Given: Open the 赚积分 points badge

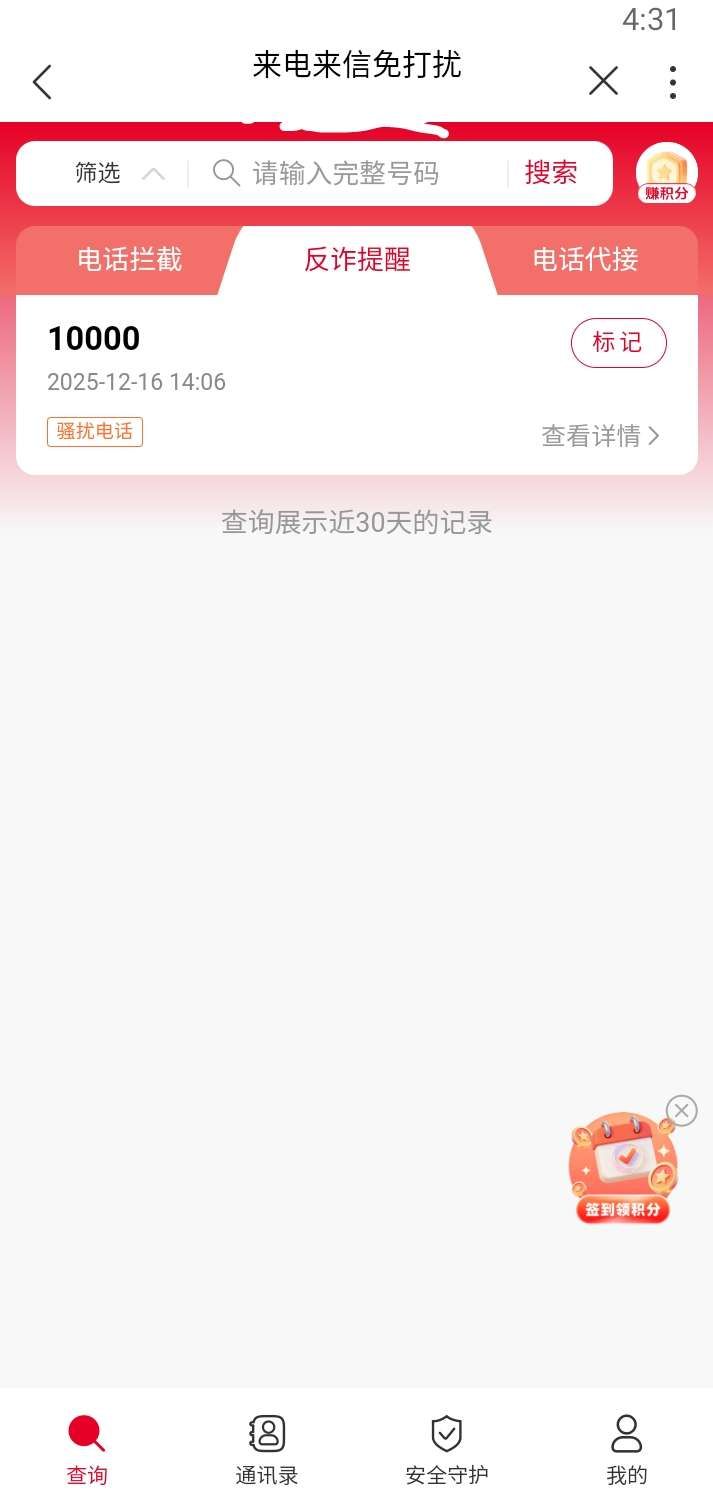Looking at the screenshot, I should pos(666,174).
